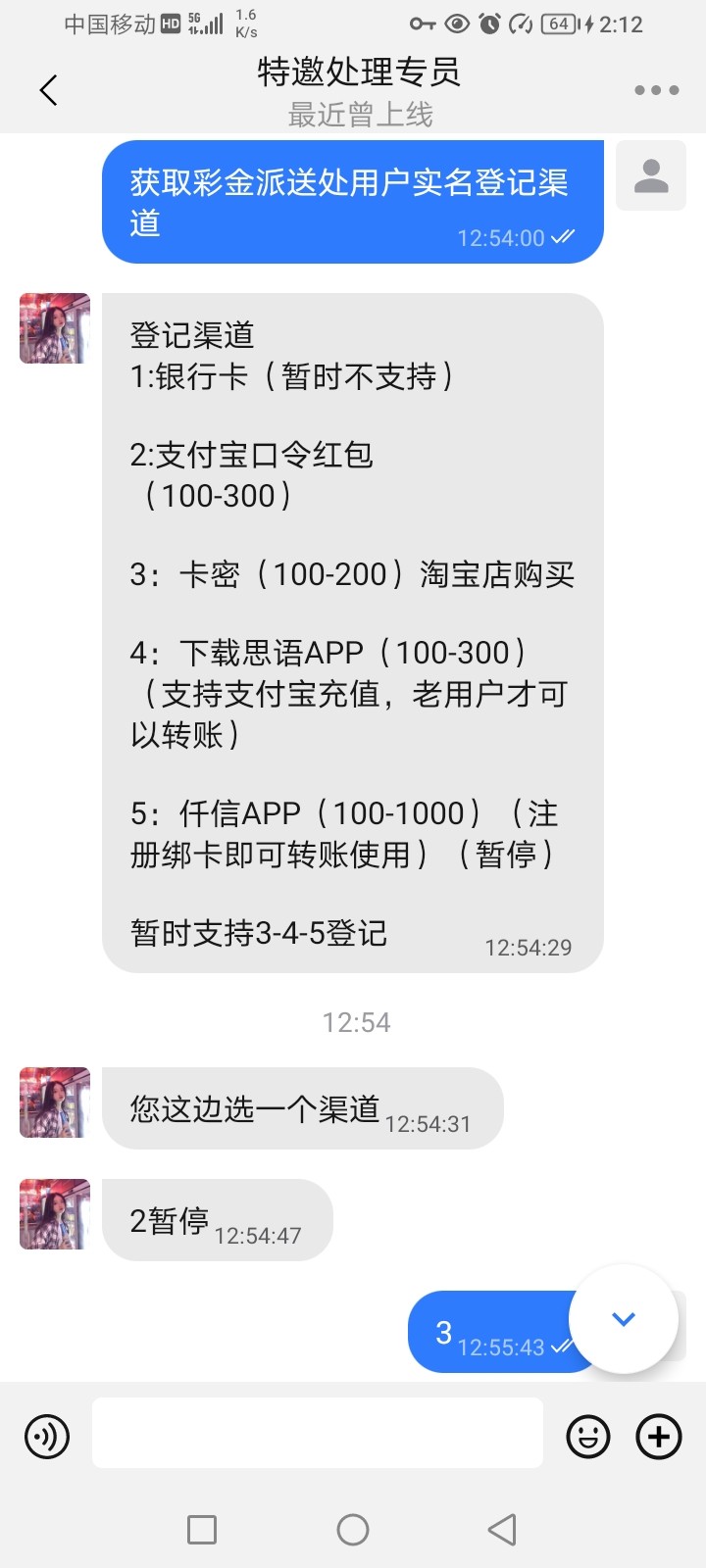Open the system recent apps
This screenshot has width=706, height=1568.
click(202, 1529)
